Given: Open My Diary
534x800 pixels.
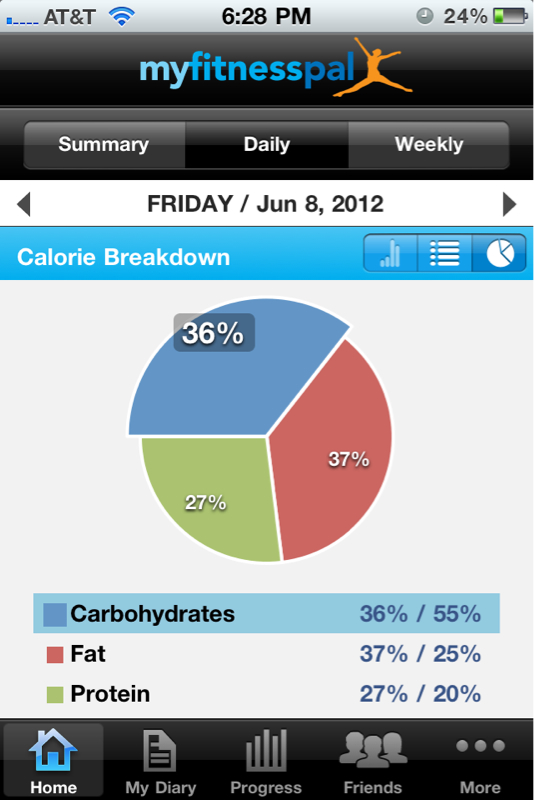Looking at the screenshot, I should click(x=161, y=761).
